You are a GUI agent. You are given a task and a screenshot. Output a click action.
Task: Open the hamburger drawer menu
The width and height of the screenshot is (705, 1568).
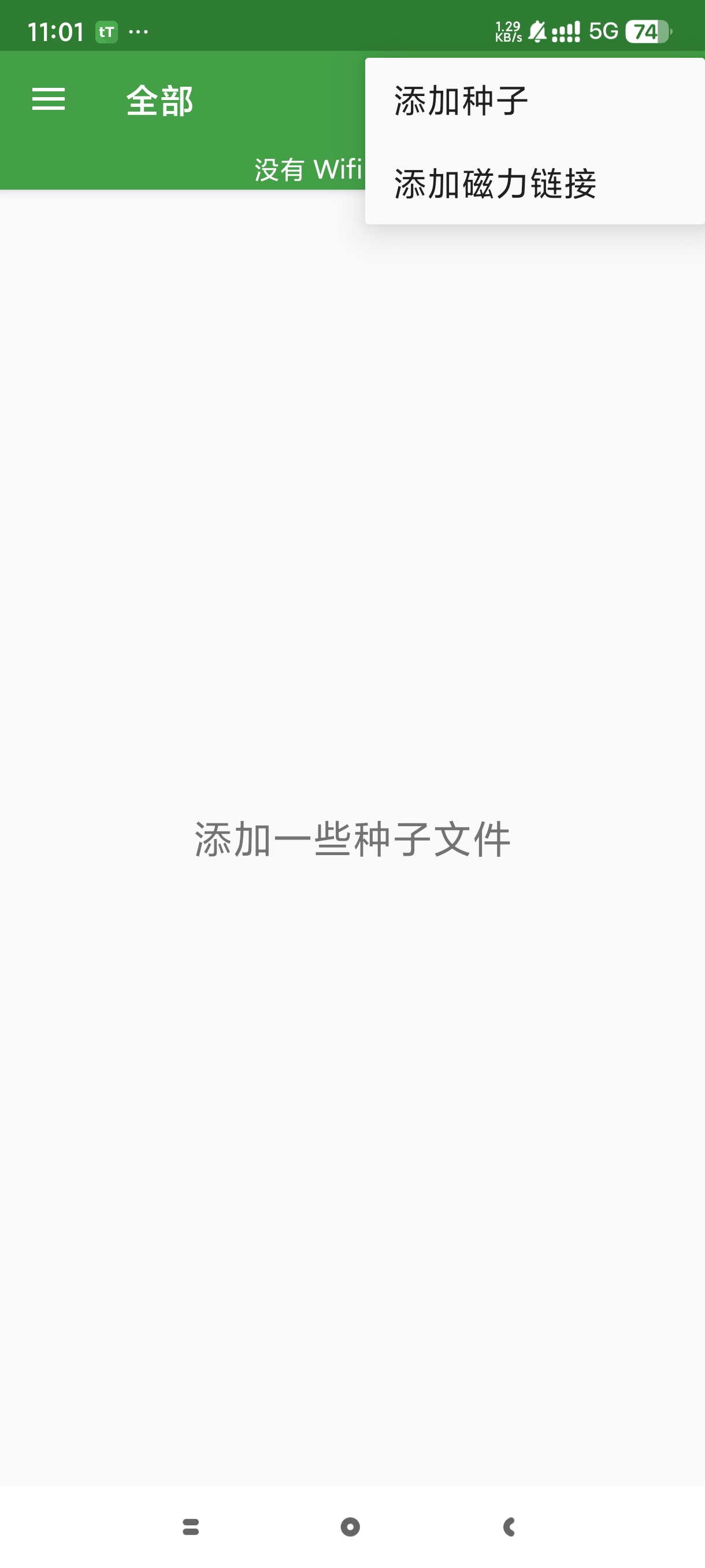tap(49, 99)
